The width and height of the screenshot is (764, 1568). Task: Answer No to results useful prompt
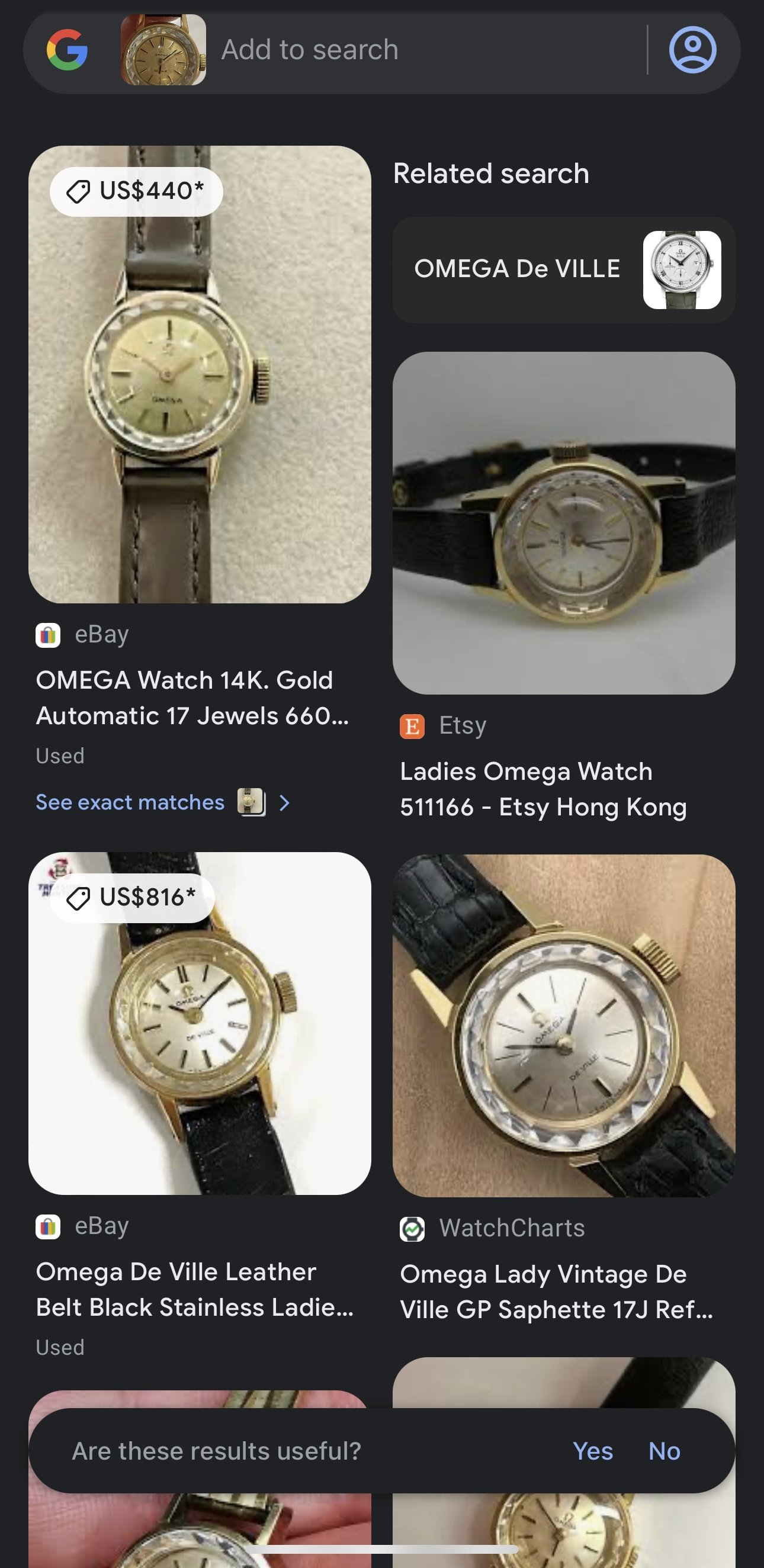[x=664, y=1451]
